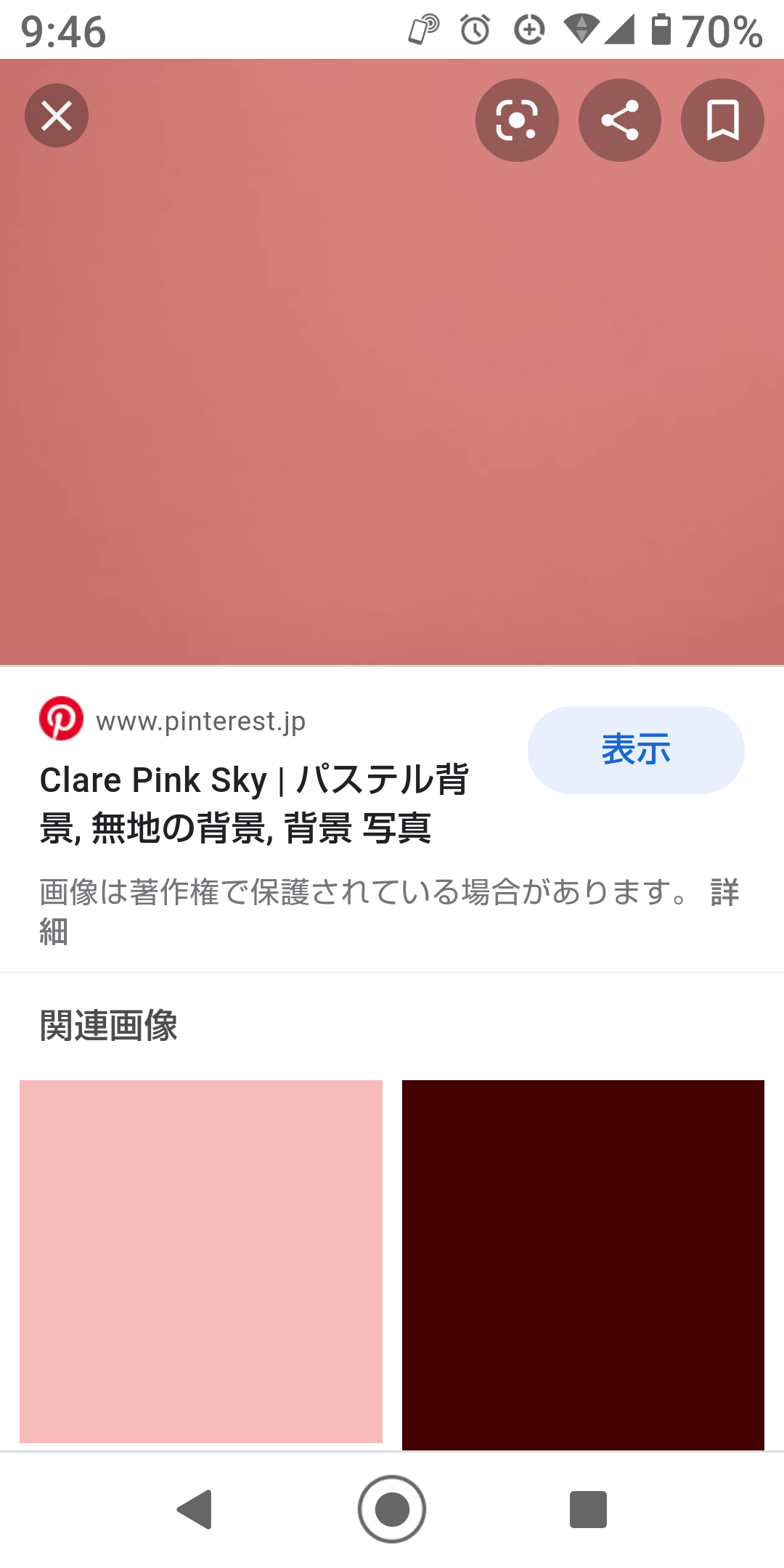Go to the home screen
This screenshot has width=784, height=1568.
[x=392, y=1510]
